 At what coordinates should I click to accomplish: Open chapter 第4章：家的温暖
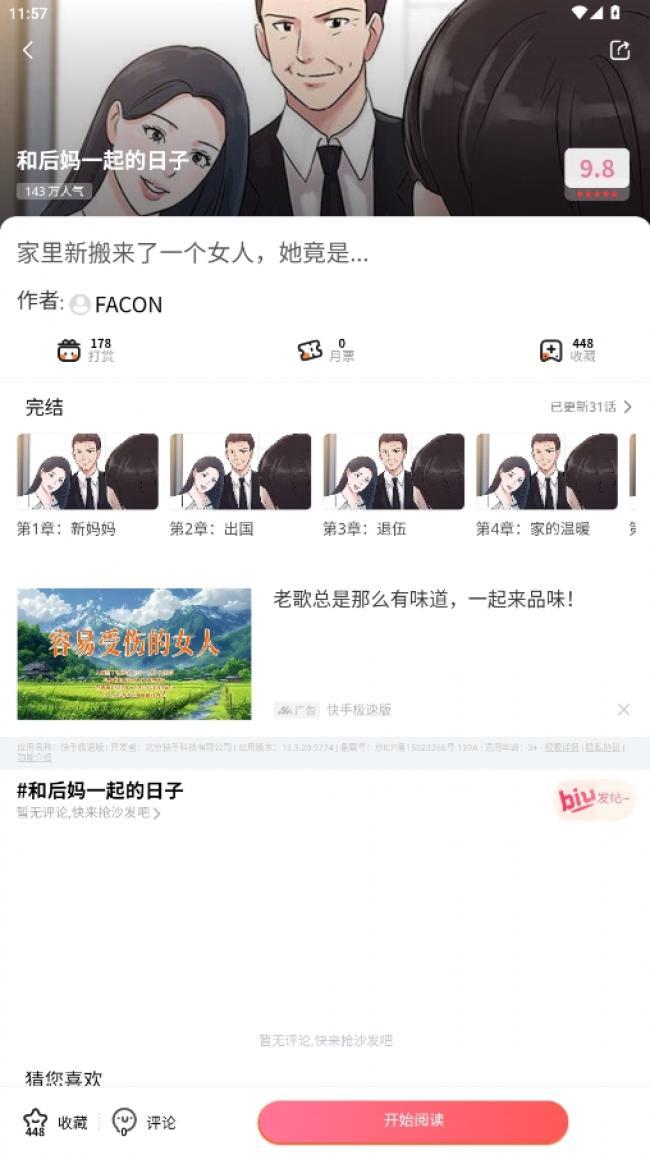coord(546,472)
